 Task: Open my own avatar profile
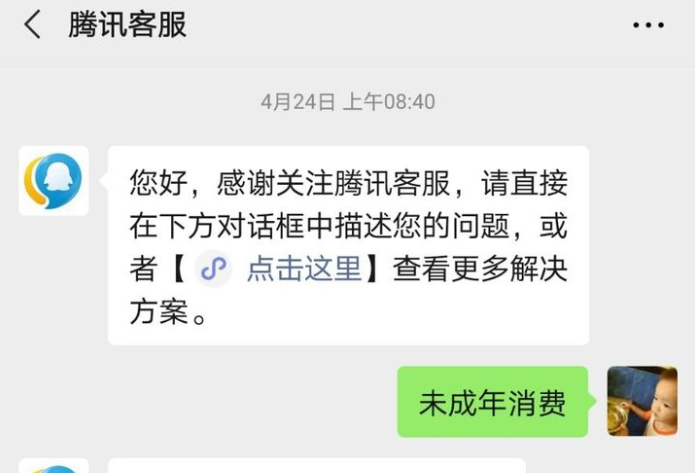point(642,401)
